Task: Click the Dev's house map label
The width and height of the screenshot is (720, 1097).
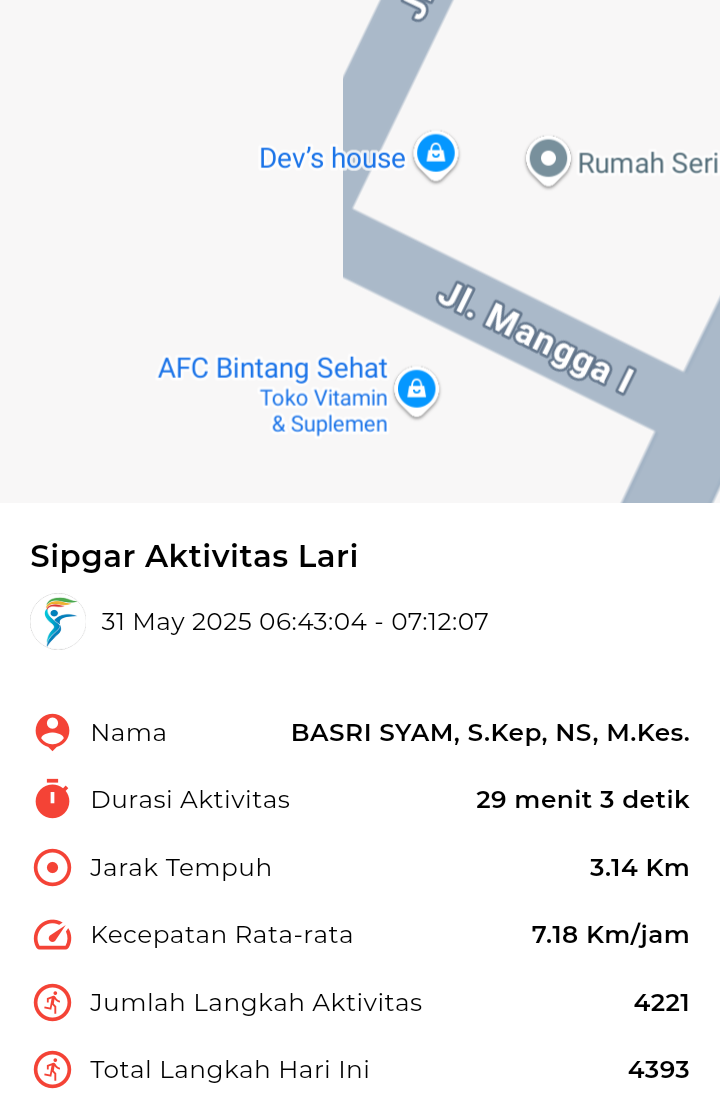Action: click(331, 156)
